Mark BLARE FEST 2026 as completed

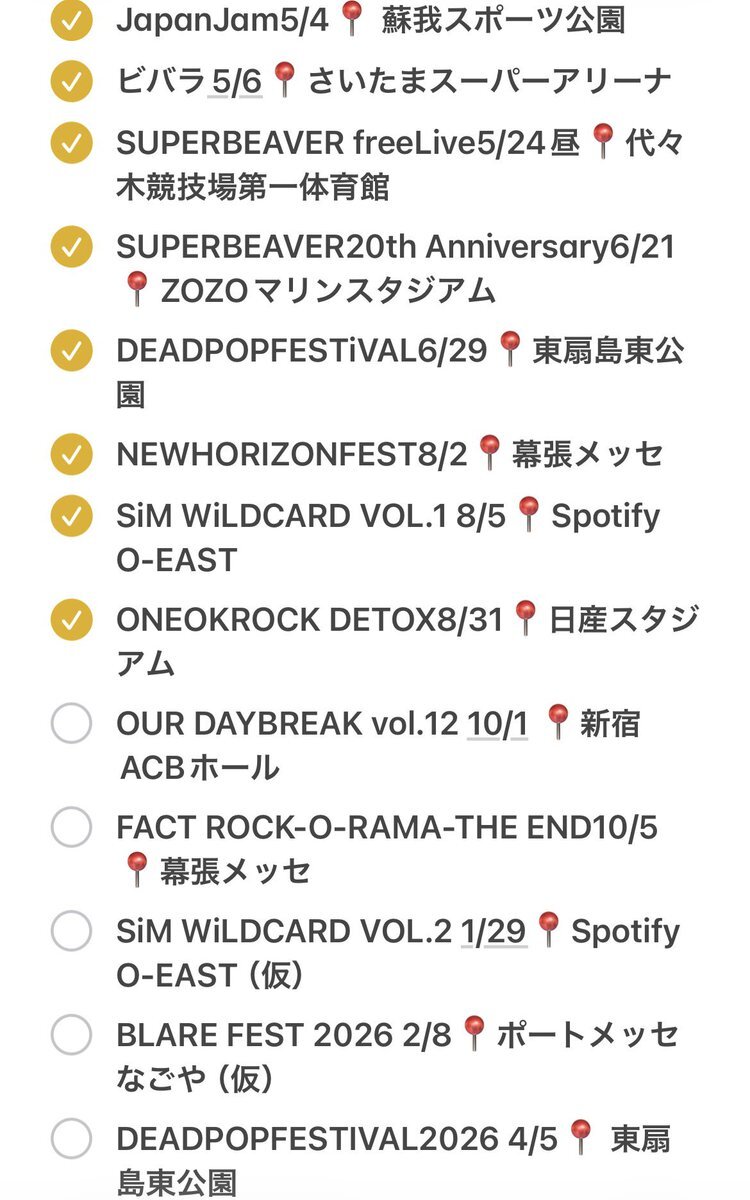click(71, 1035)
